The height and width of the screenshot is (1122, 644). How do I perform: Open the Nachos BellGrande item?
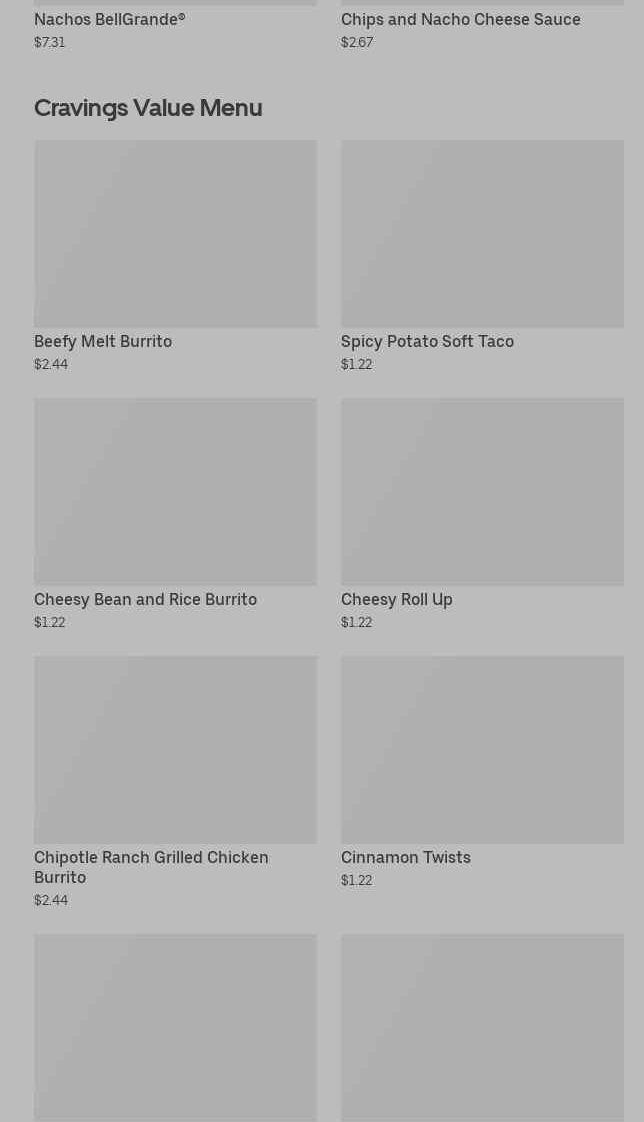click(110, 19)
